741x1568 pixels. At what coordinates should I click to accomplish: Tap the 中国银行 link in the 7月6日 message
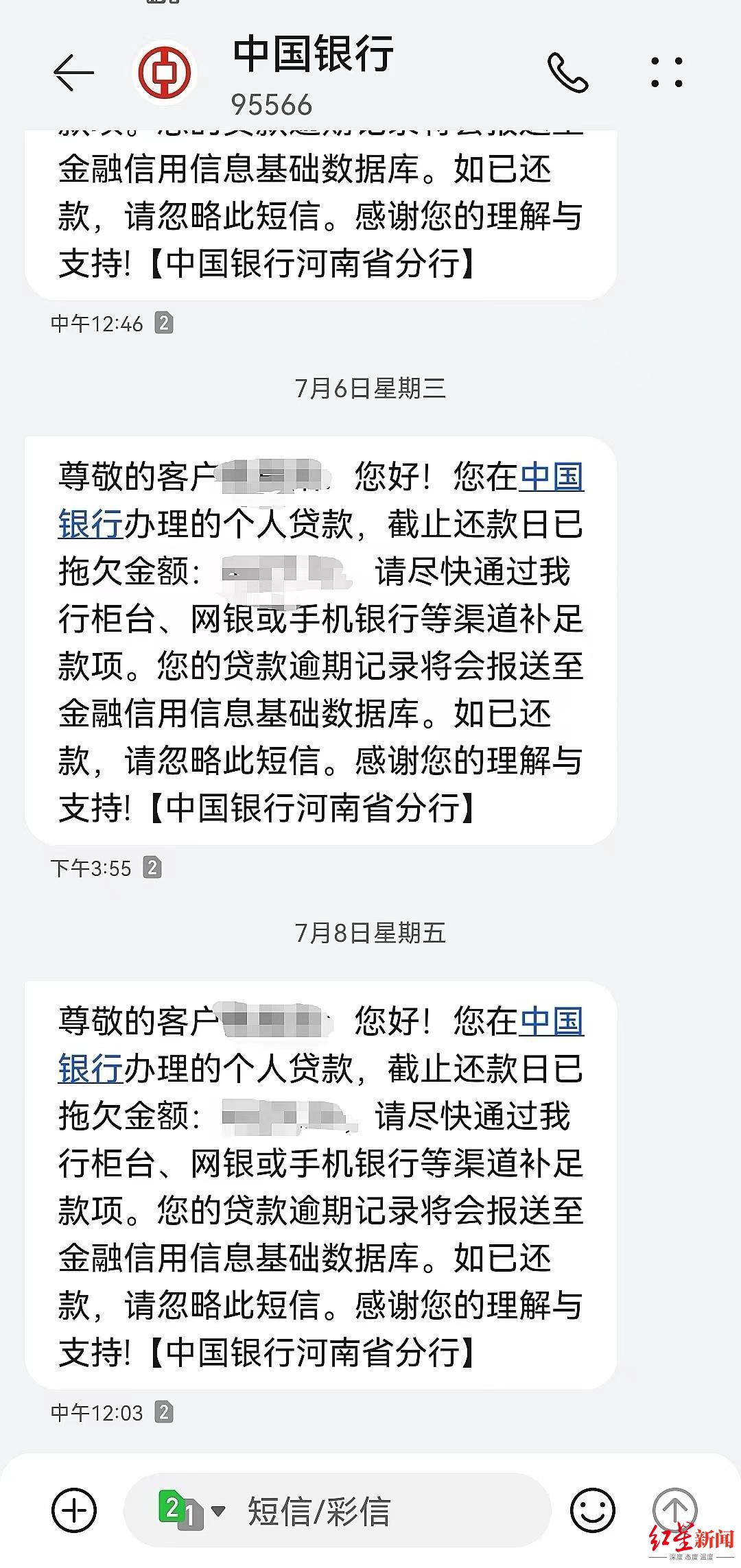coord(551,478)
